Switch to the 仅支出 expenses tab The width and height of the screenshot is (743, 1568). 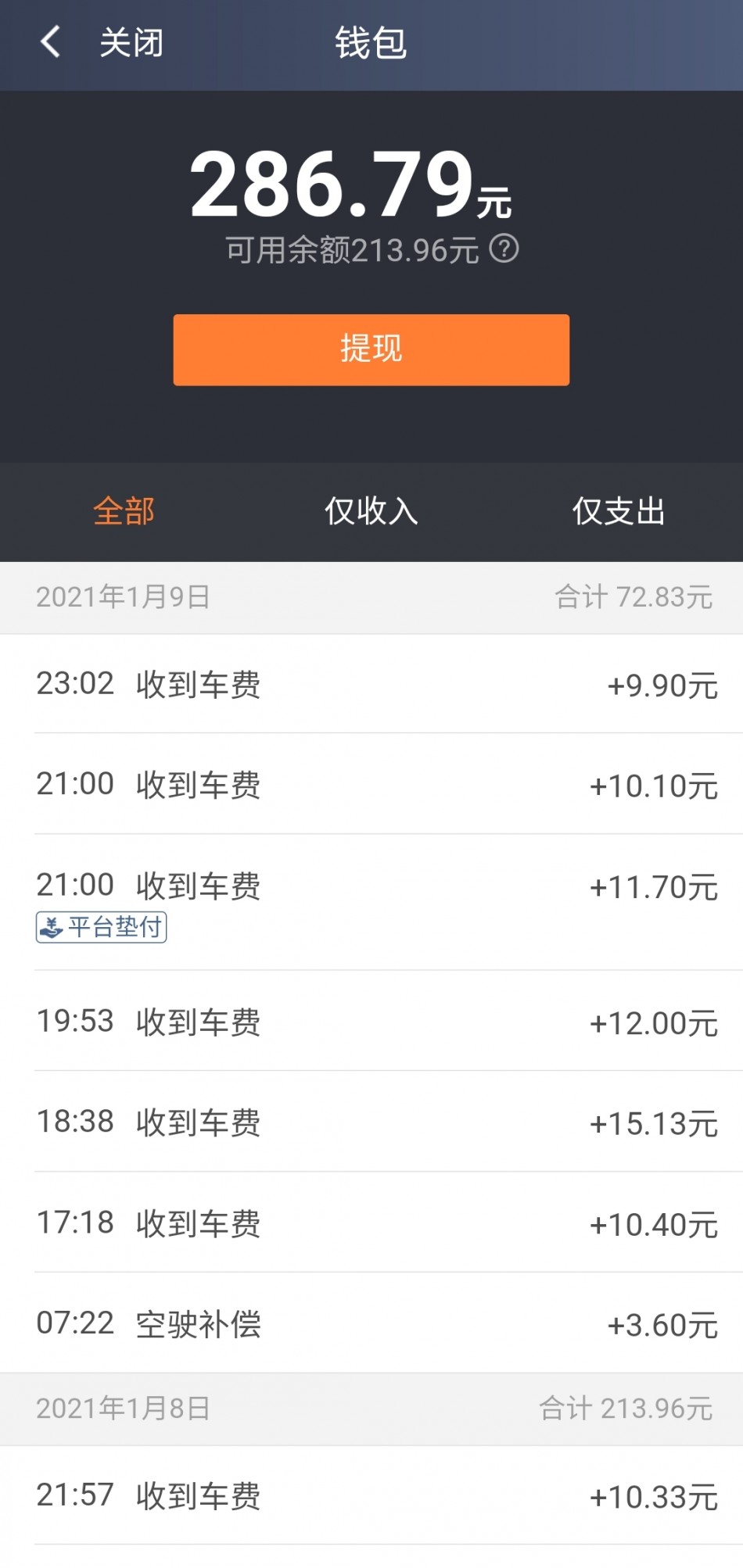[x=619, y=511]
